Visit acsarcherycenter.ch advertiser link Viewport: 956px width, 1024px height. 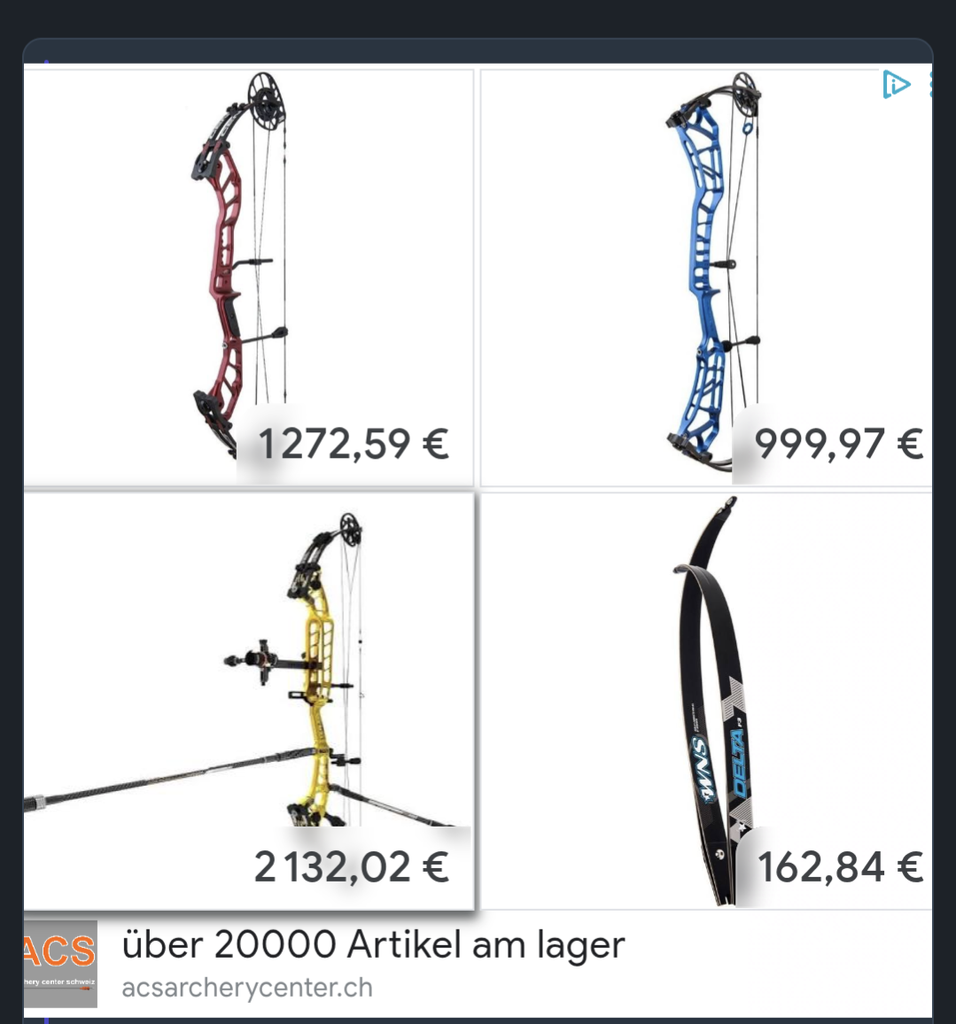pyautogui.click(x=247, y=988)
